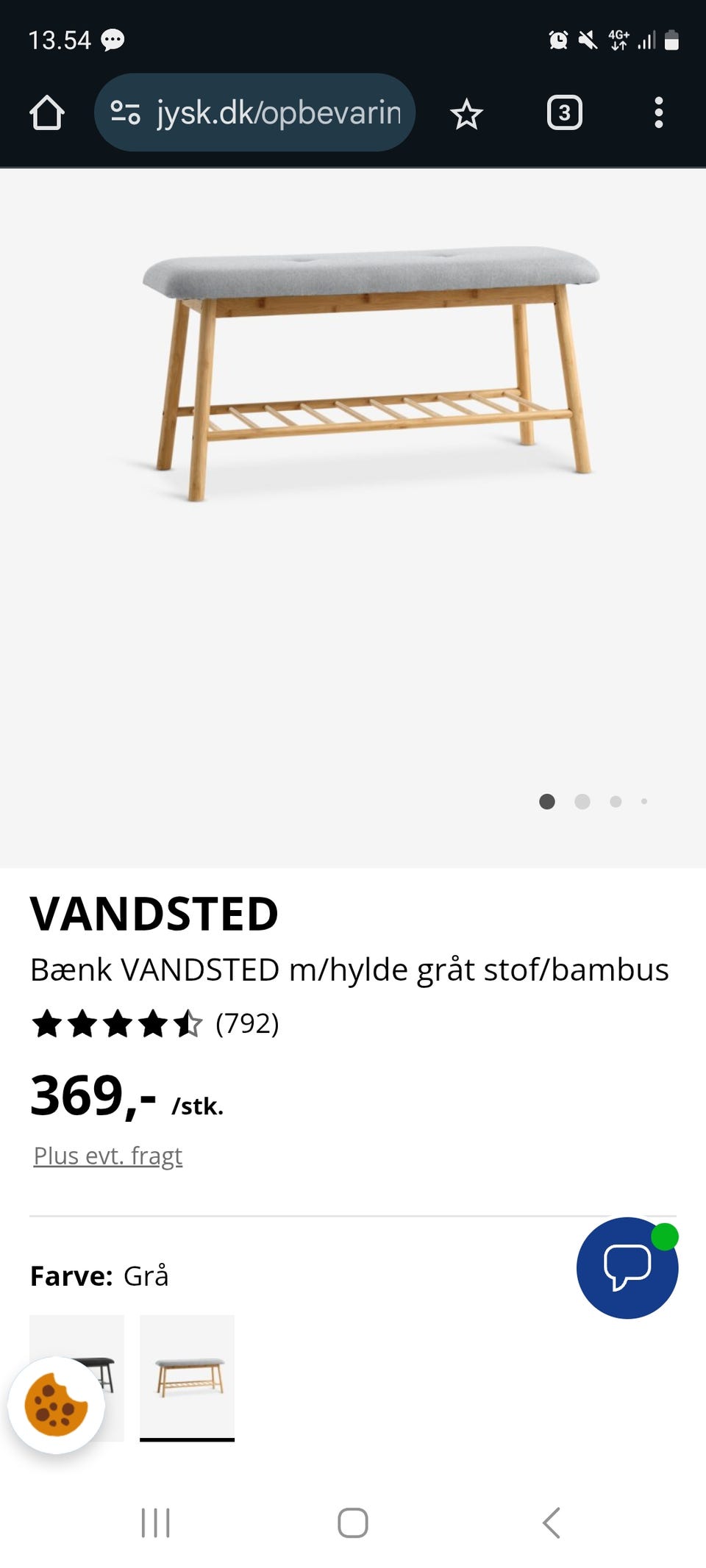Viewport: 706px width, 1568px height.
Task: Open the Chrome three-dot menu
Action: pos(660,112)
